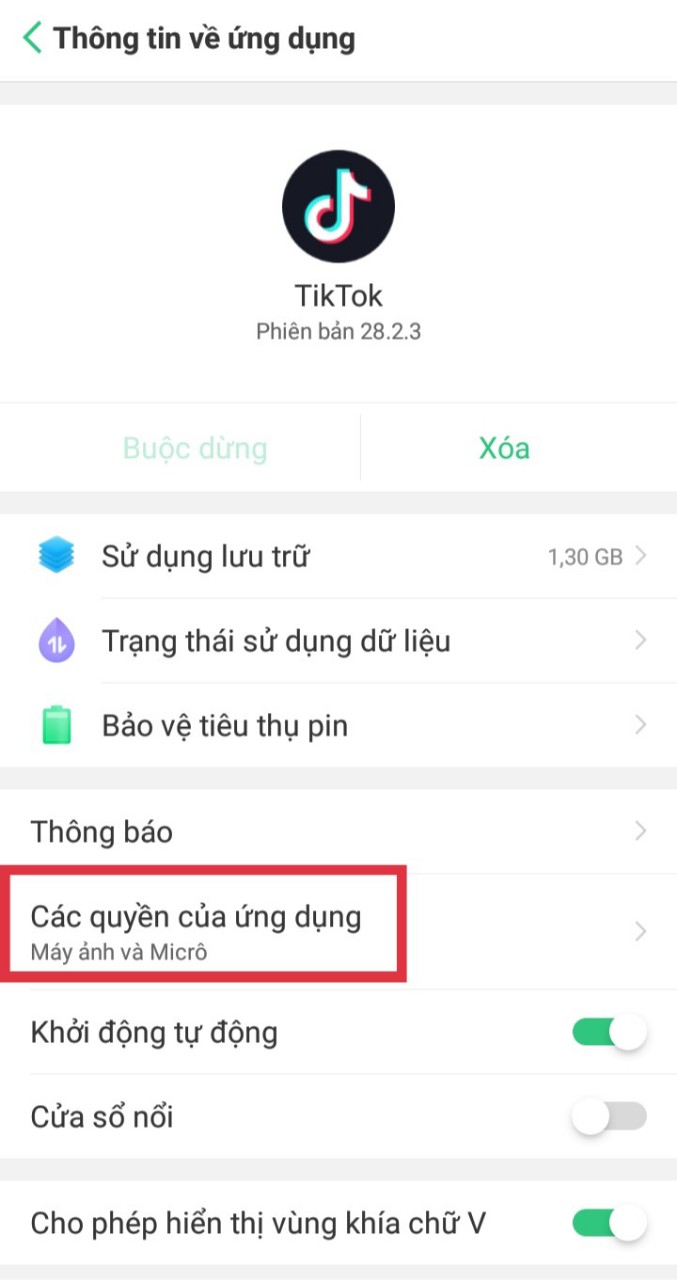Disable Khởi động tự động switch

609,1032
